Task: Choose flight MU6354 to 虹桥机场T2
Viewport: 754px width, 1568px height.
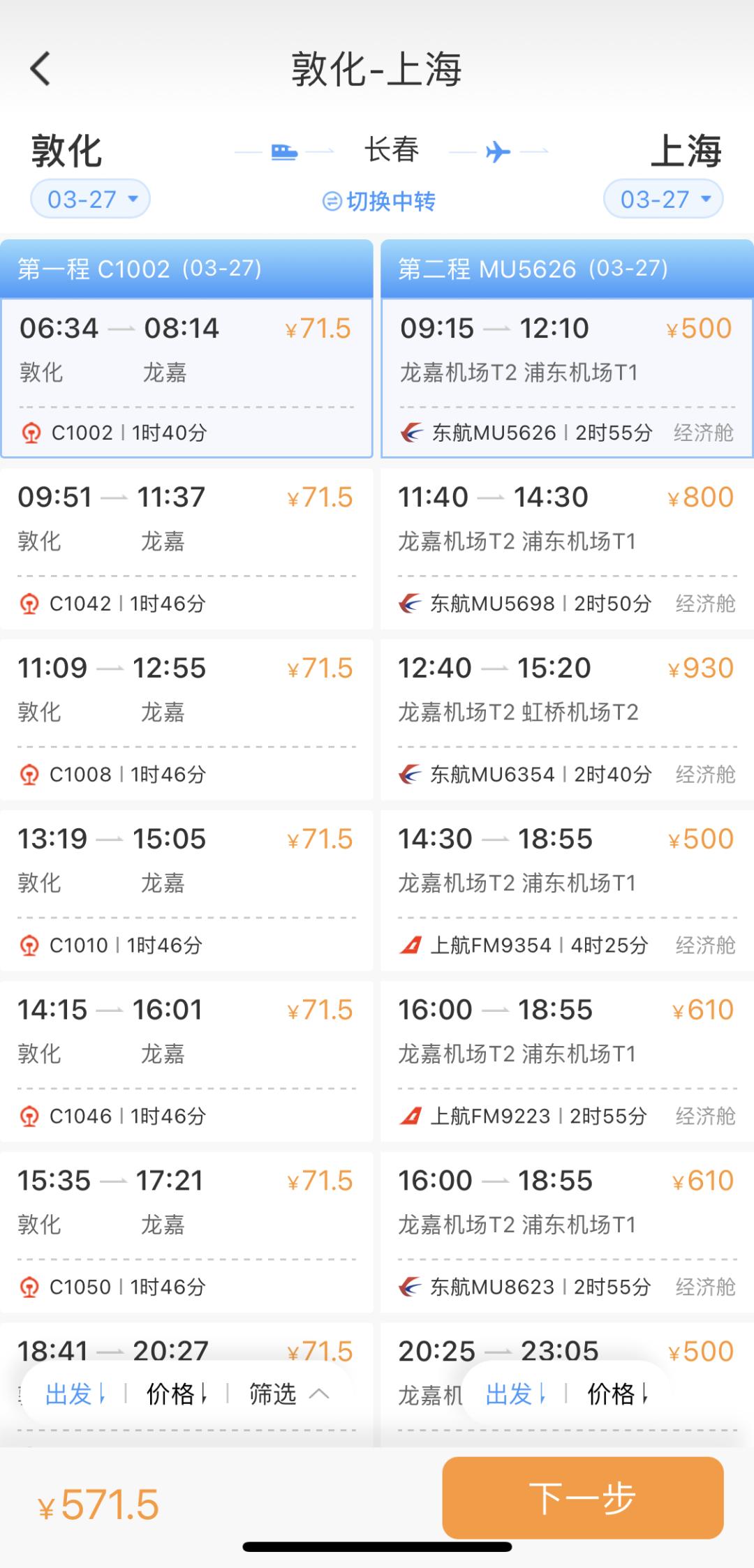Action: point(566,719)
